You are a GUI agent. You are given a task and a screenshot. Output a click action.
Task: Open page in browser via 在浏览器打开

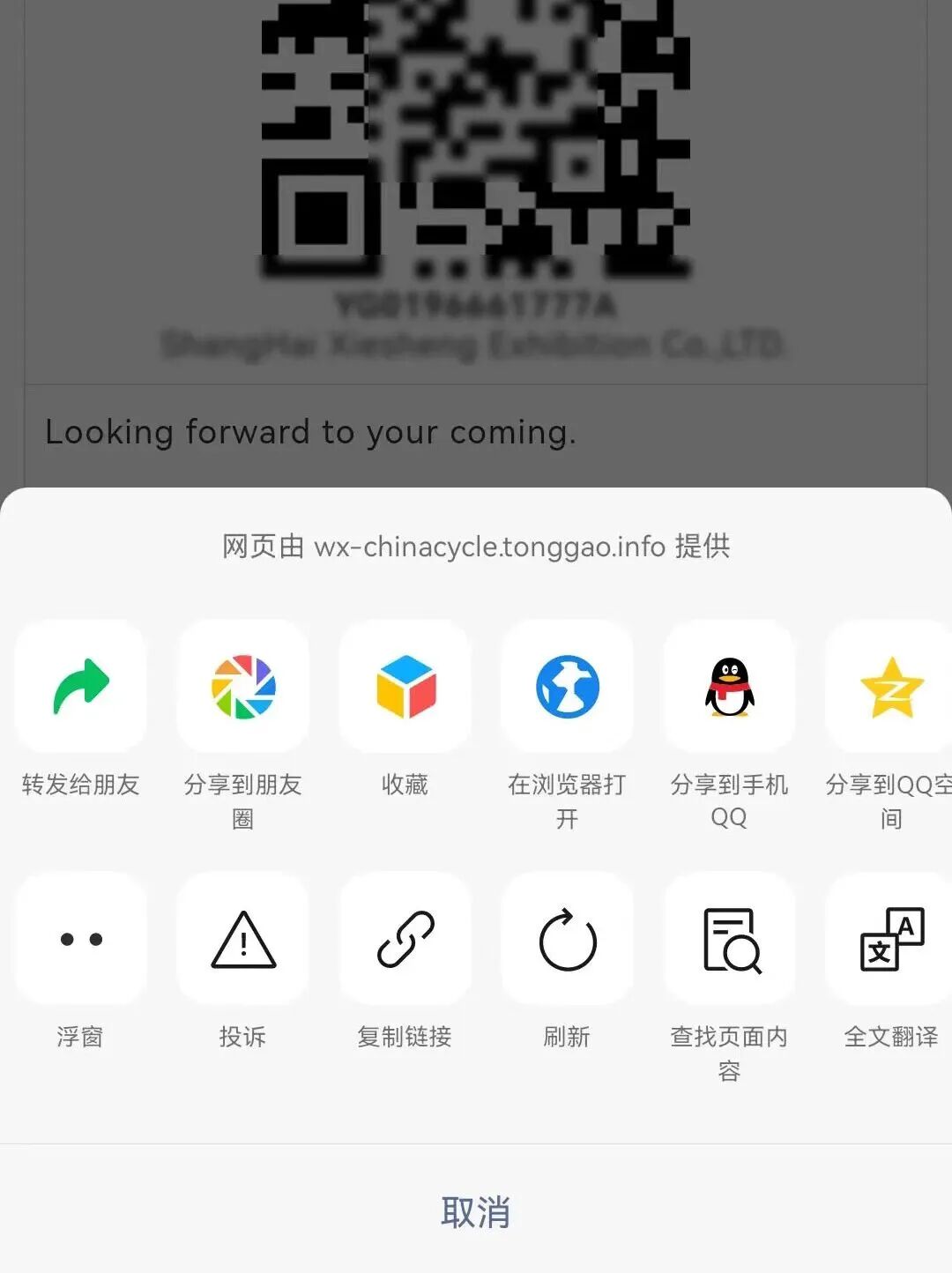click(x=568, y=687)
